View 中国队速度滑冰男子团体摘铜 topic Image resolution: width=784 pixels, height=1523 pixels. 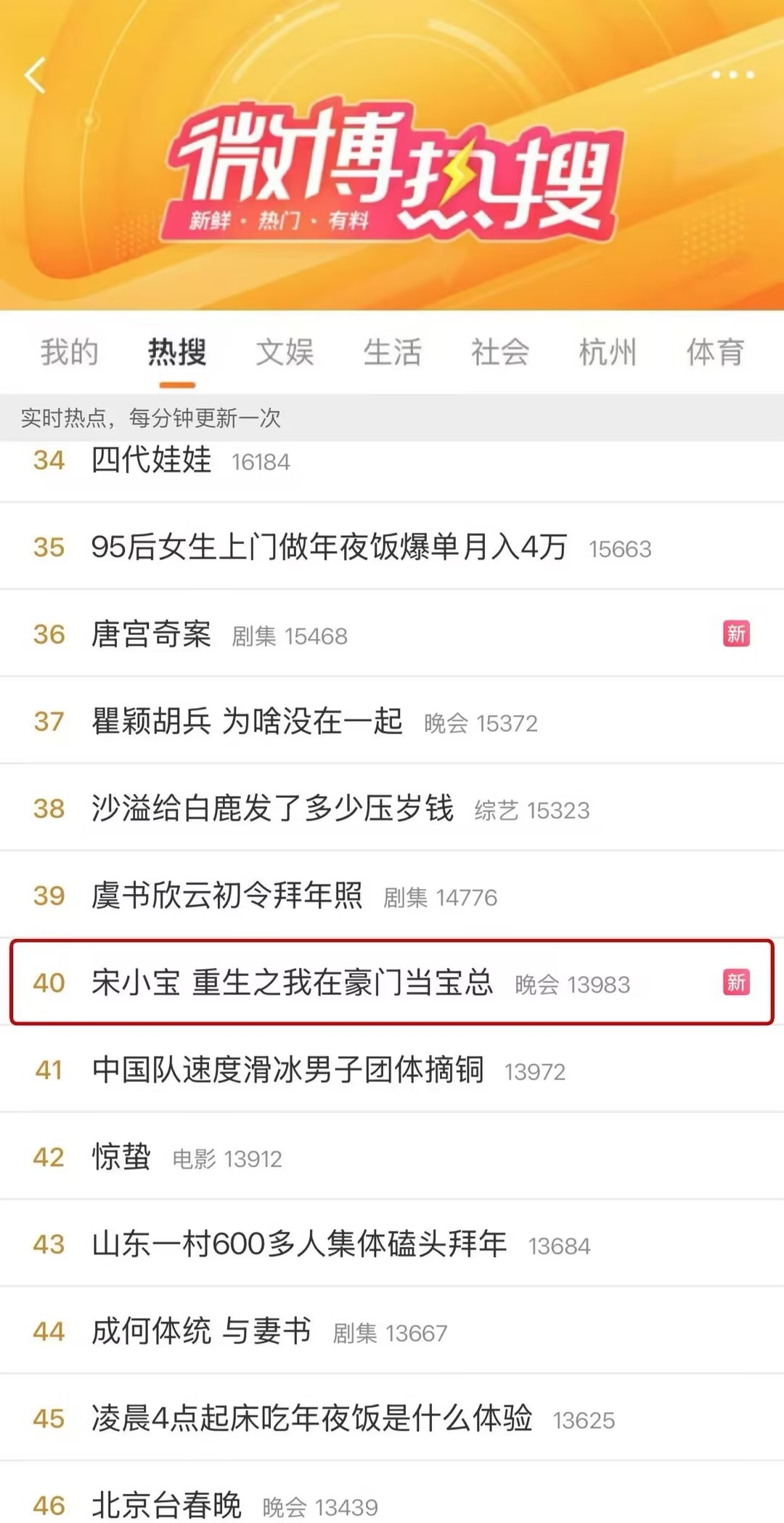point(287,1070)
